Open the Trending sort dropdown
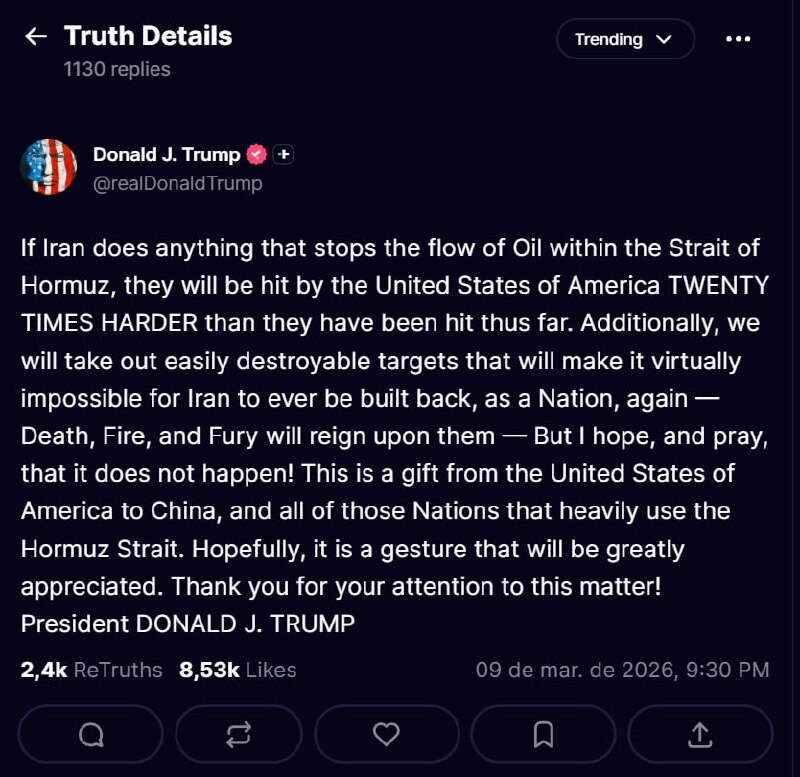Screen dimensions: 800x777 624,39
